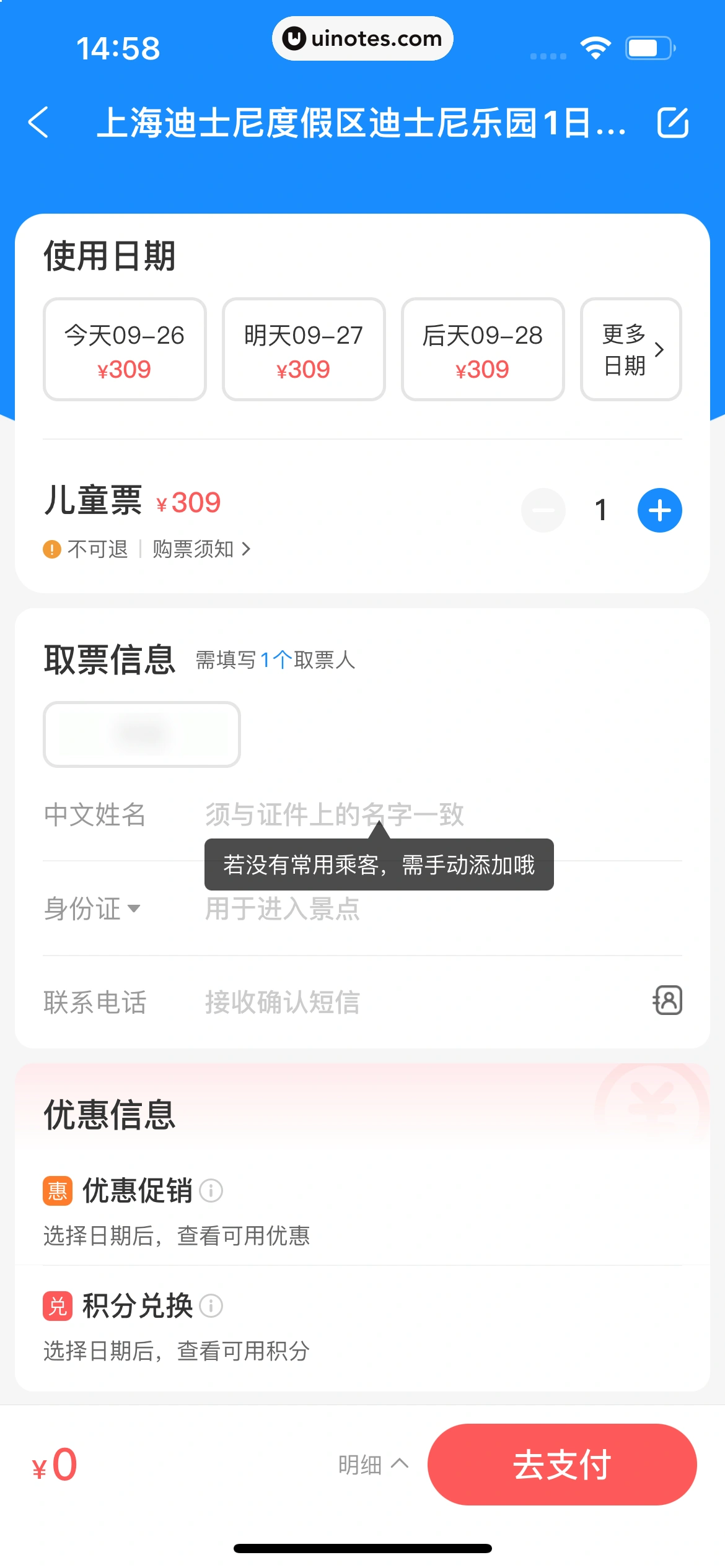The height and width of the screenshot is (1568, 725).
Task: View info about 优惠促销
Action: point(211,1191)
